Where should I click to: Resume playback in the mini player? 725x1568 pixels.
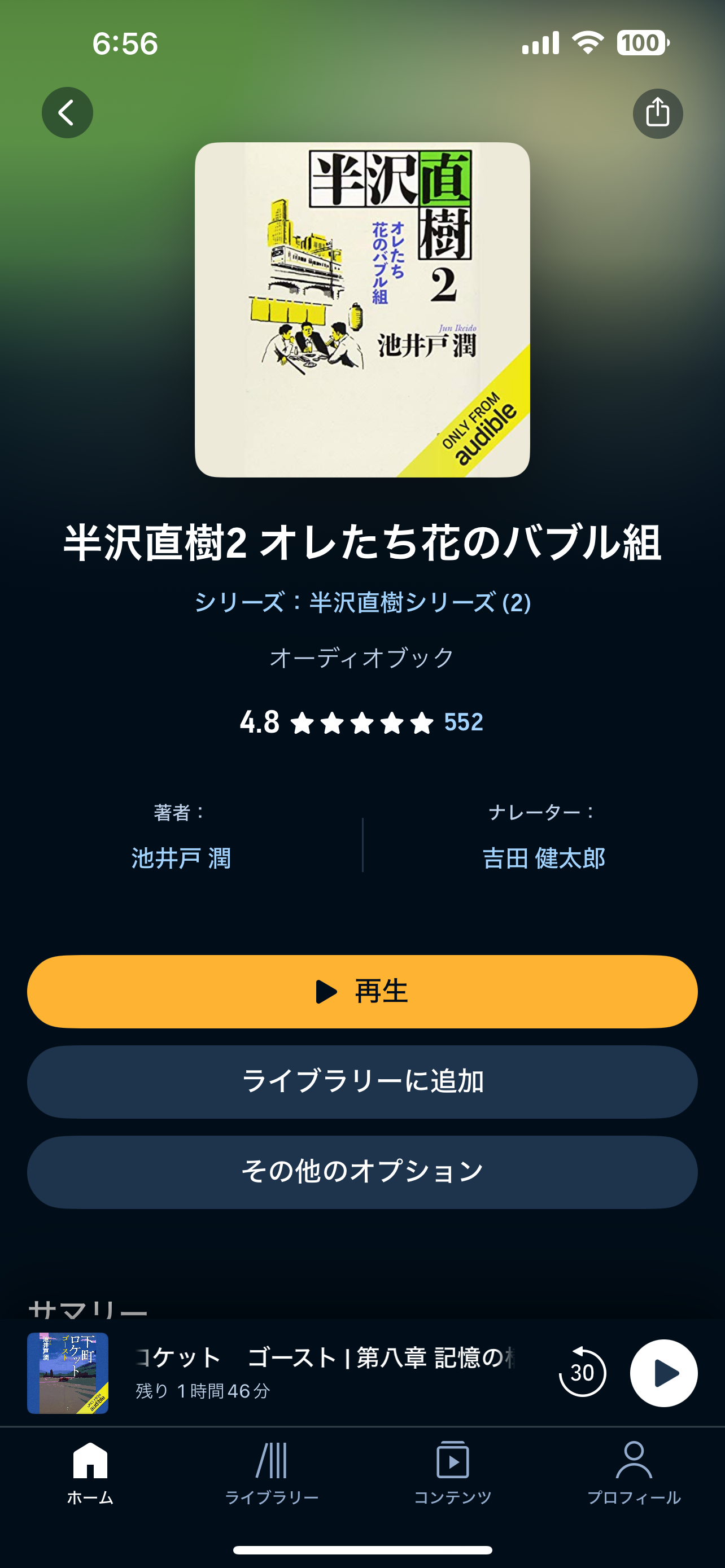(663, 1373)
